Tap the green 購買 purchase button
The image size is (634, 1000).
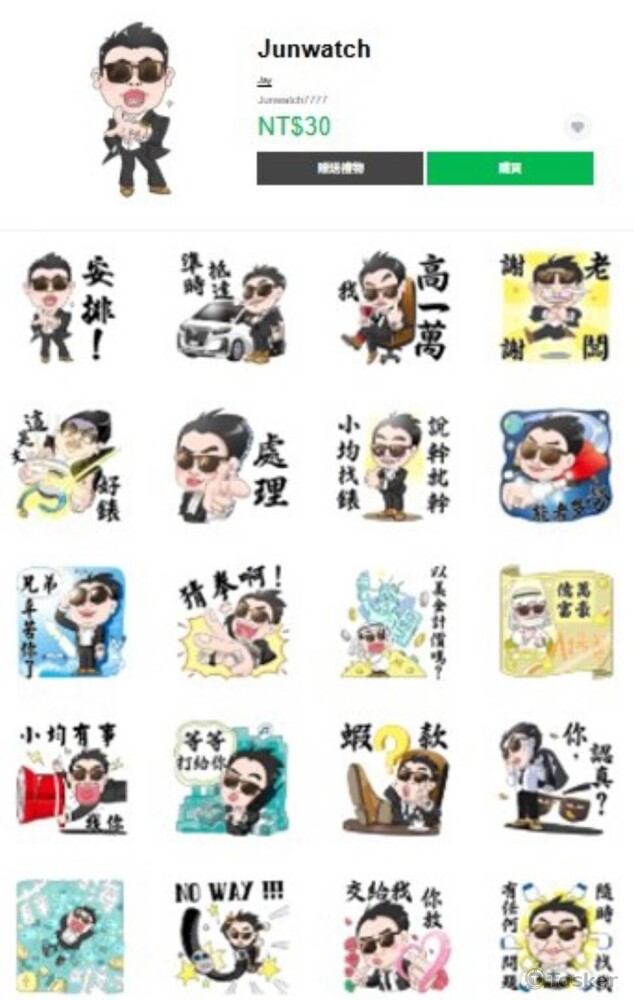pyautogui.click(x=509, y=168)
